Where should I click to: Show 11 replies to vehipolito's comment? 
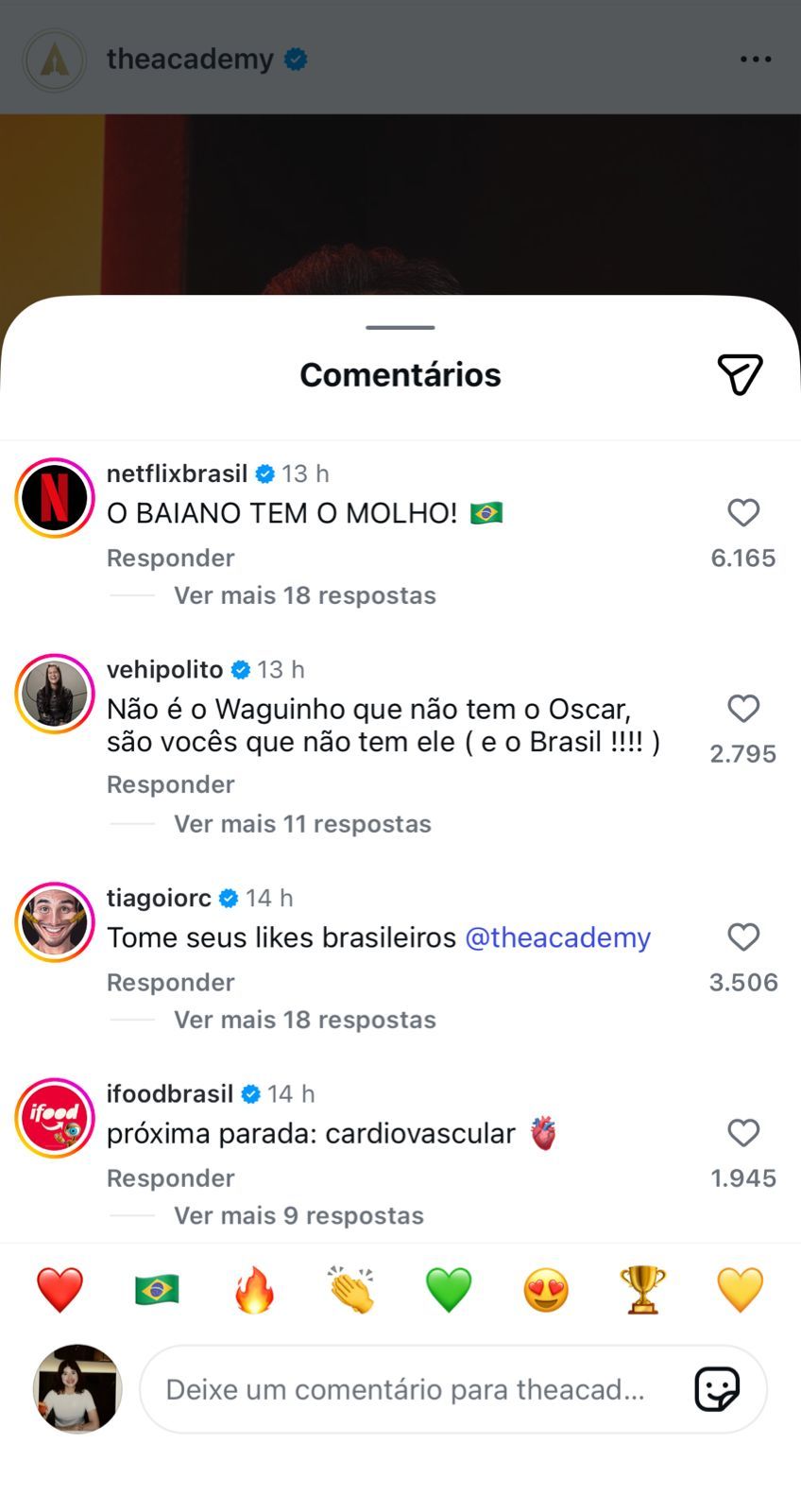click(x=302, y=823)
